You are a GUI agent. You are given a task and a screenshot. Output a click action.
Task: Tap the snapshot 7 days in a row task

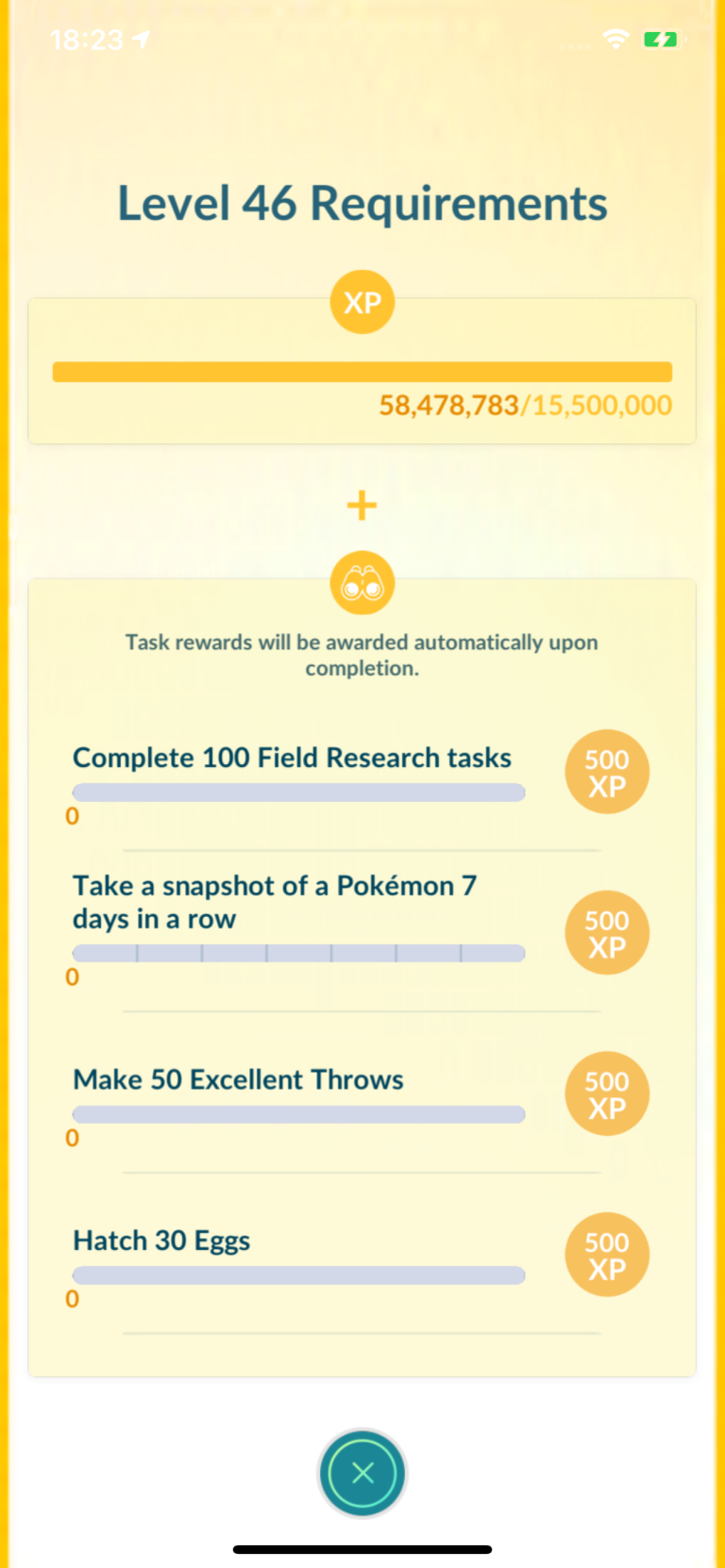pyautogui.click(x=274, y=902)
